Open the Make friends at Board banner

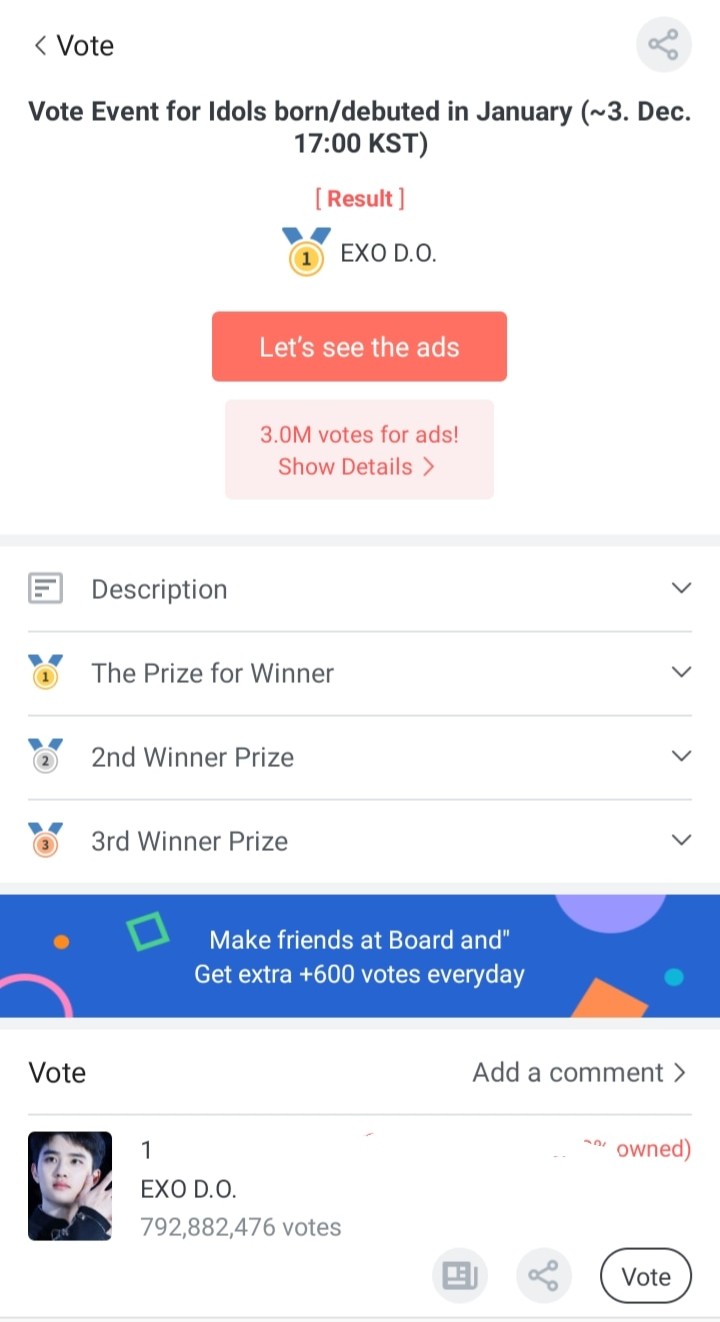point(360,956)
